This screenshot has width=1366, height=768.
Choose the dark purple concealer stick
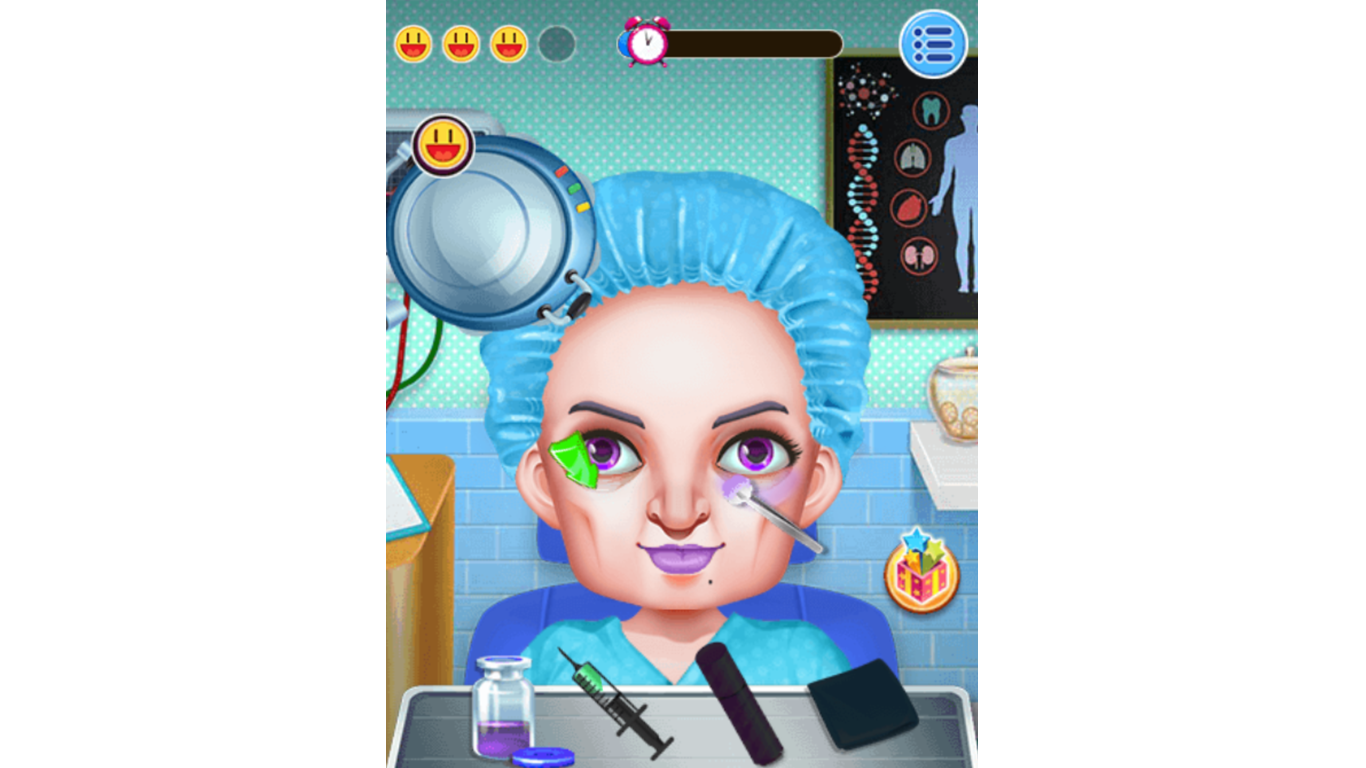pyautogui.click(x=738, y=703)
